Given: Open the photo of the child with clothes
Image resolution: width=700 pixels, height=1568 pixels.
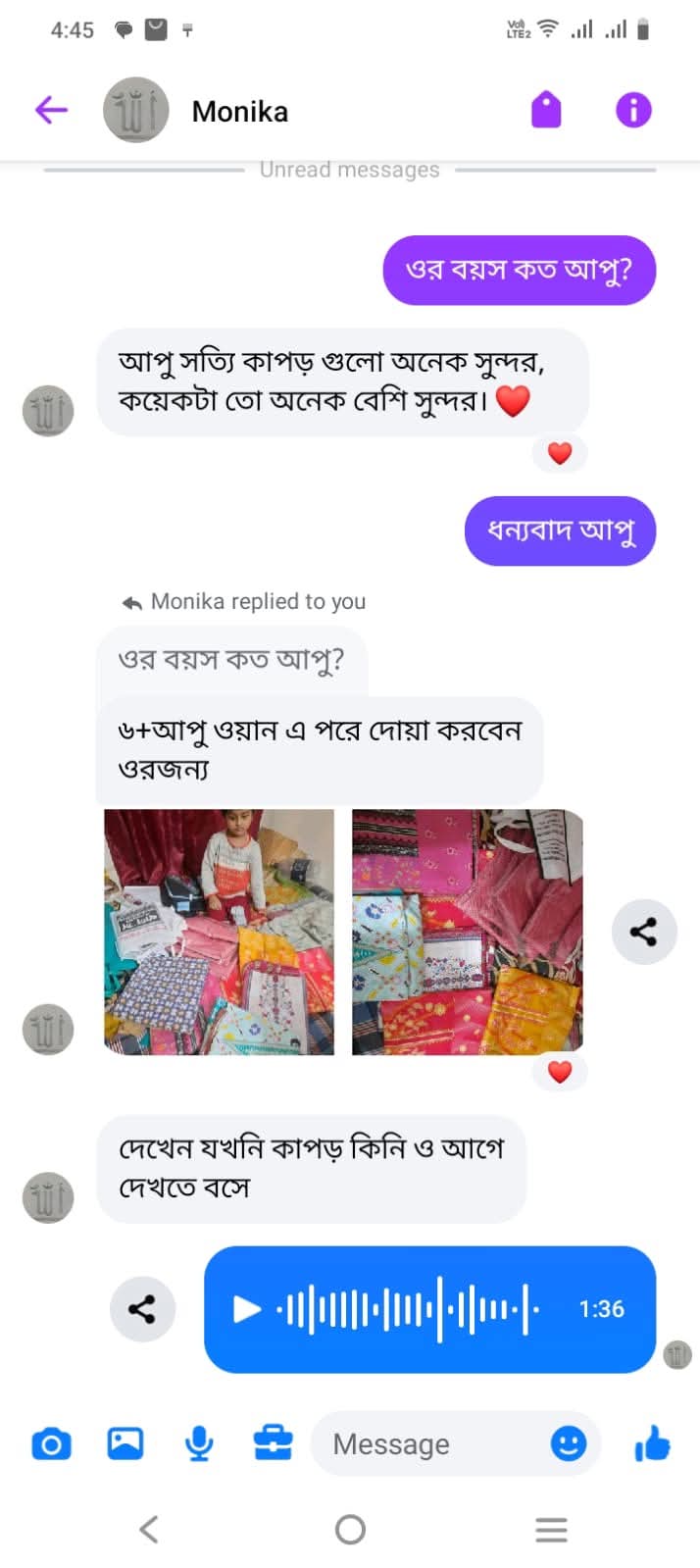Looking at the screenshot, I should click(219, 932).
